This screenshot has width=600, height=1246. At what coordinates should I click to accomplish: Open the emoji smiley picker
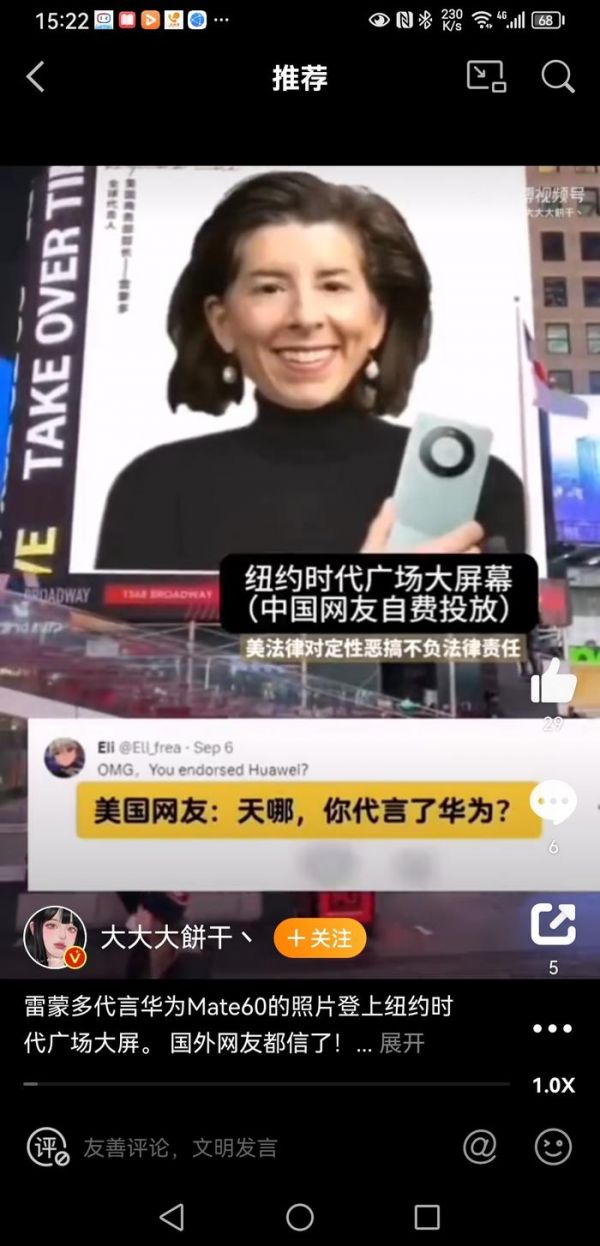click(553, 1147)
